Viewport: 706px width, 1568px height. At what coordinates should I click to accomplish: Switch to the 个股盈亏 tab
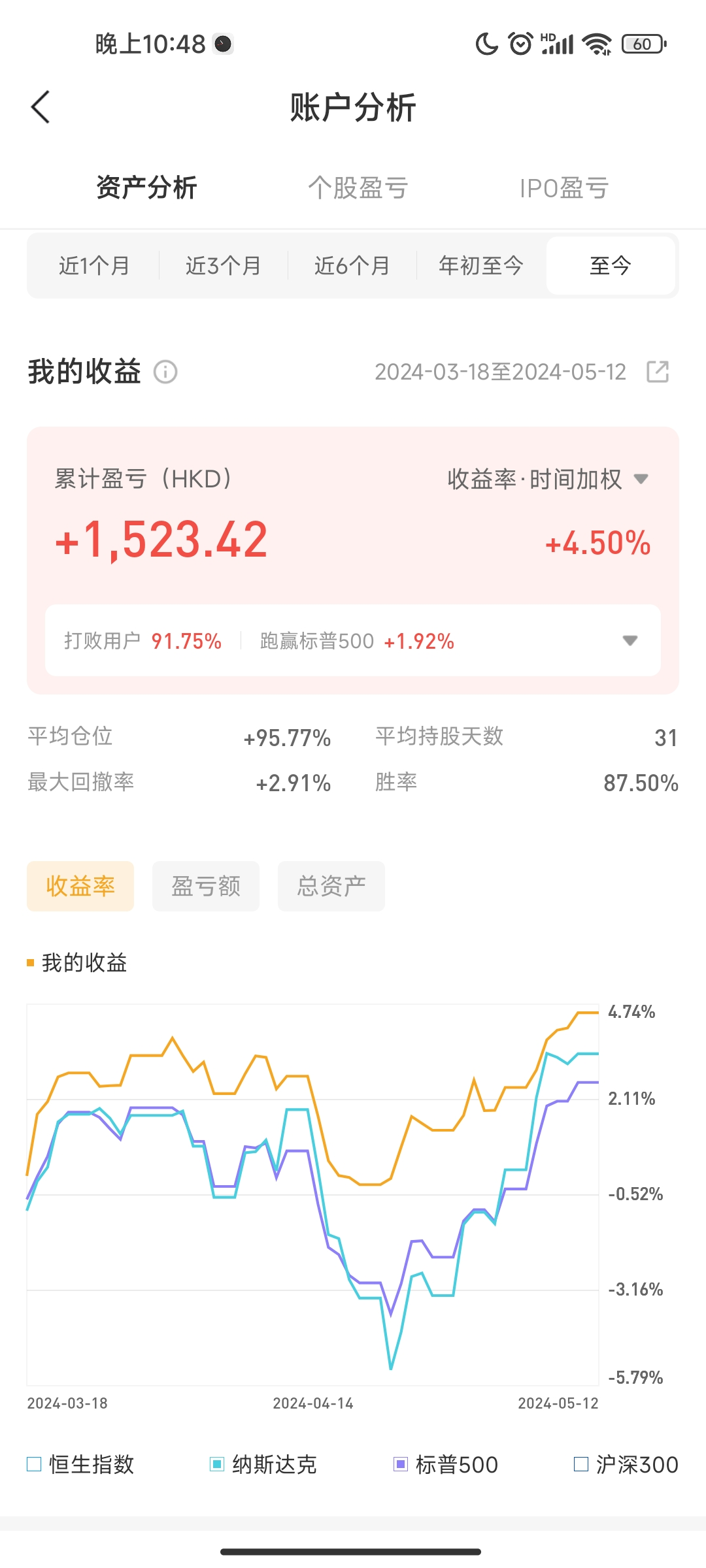(358, 188)
